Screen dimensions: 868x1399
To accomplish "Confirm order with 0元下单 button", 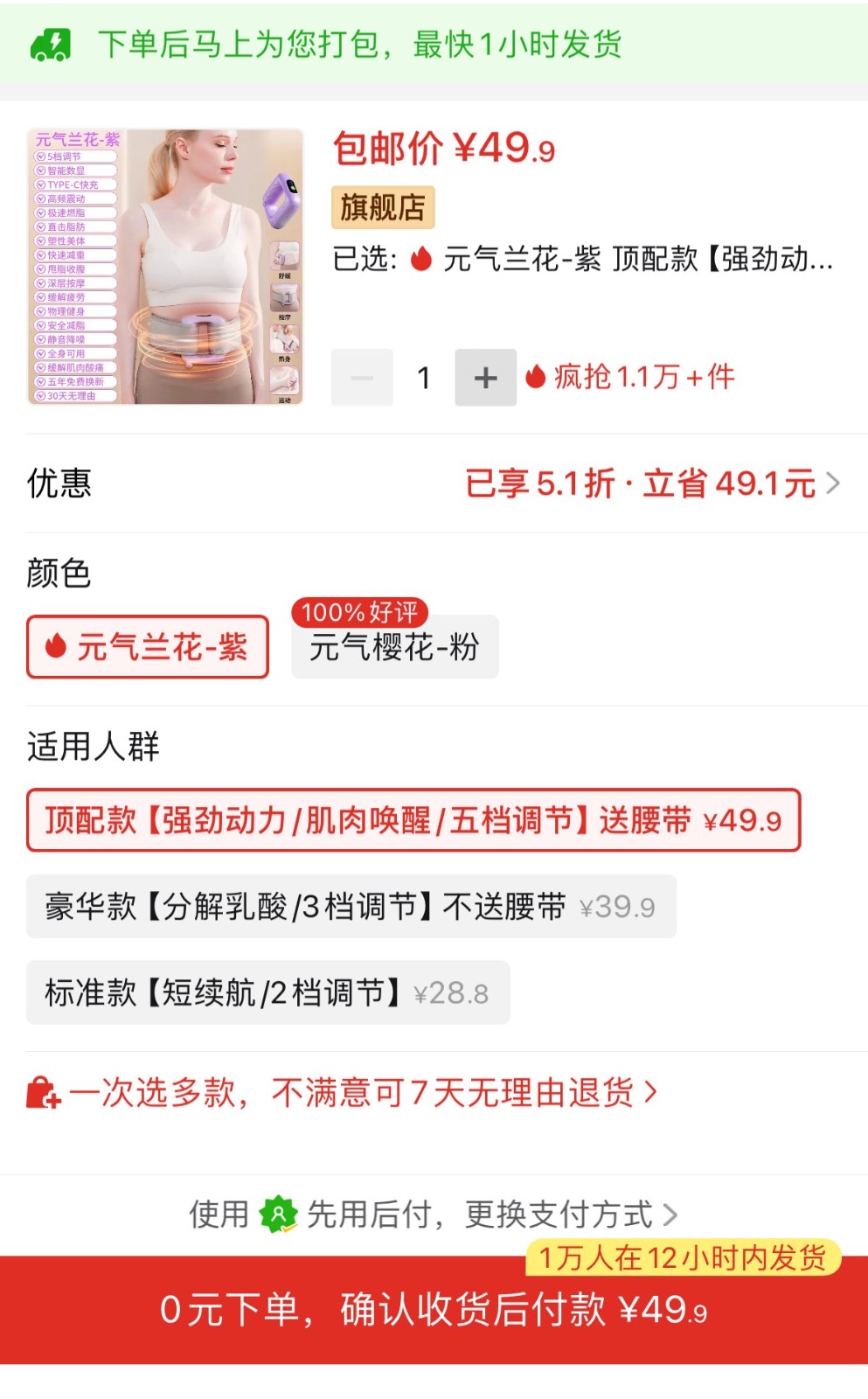I will (x=434, y=1310).
